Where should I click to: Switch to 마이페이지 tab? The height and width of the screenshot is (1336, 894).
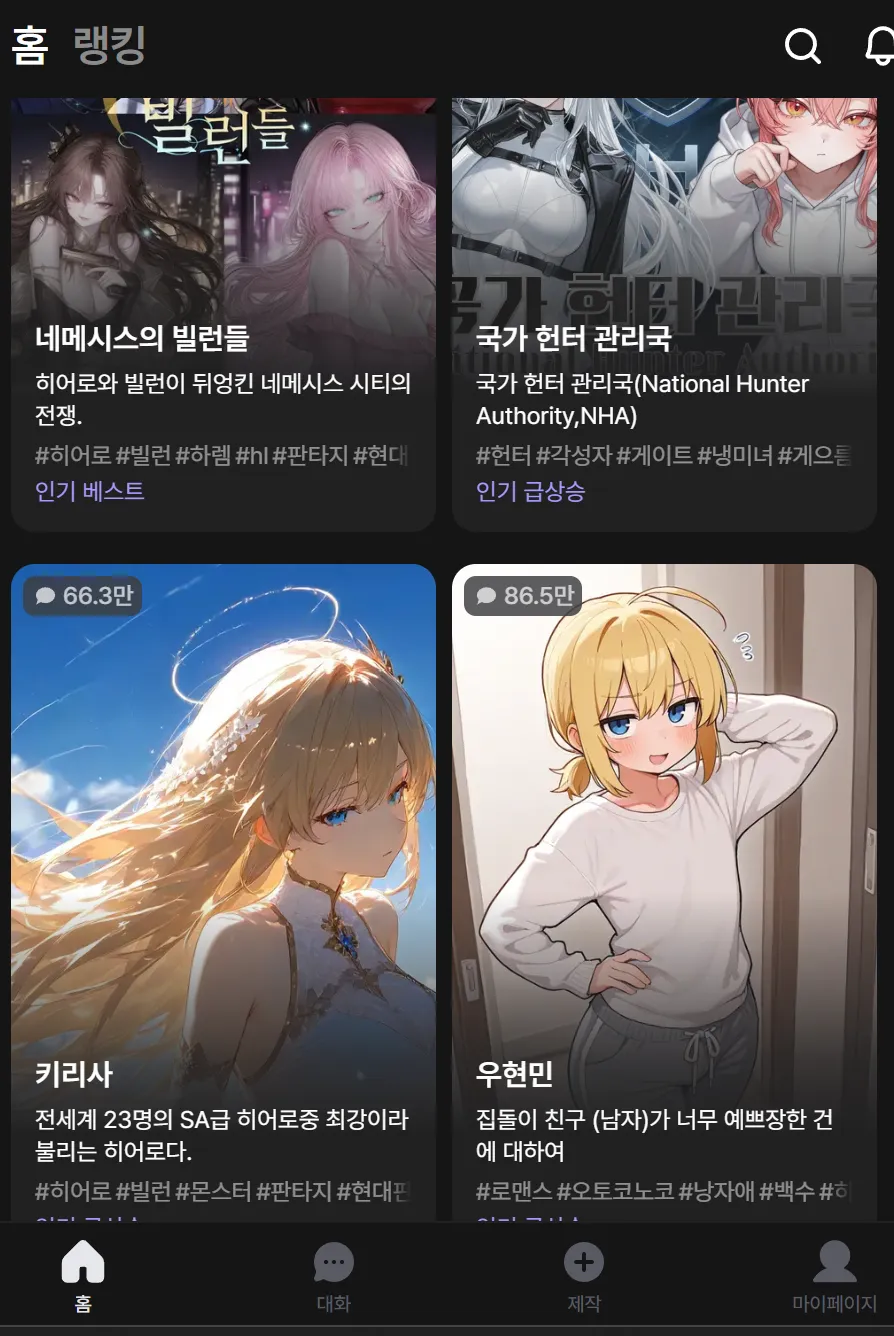coord(834,1276)
